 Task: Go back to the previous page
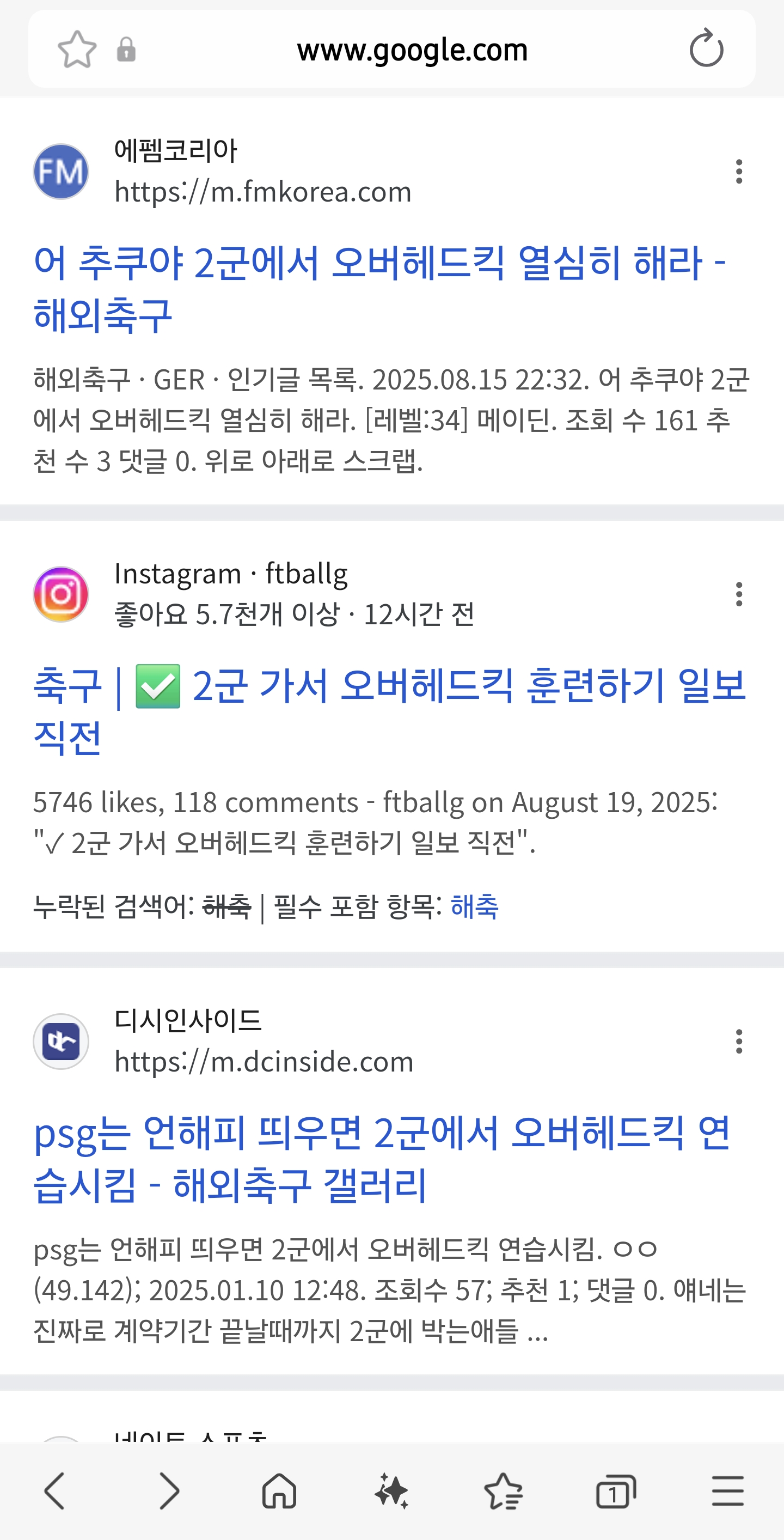coord(56,1491)
